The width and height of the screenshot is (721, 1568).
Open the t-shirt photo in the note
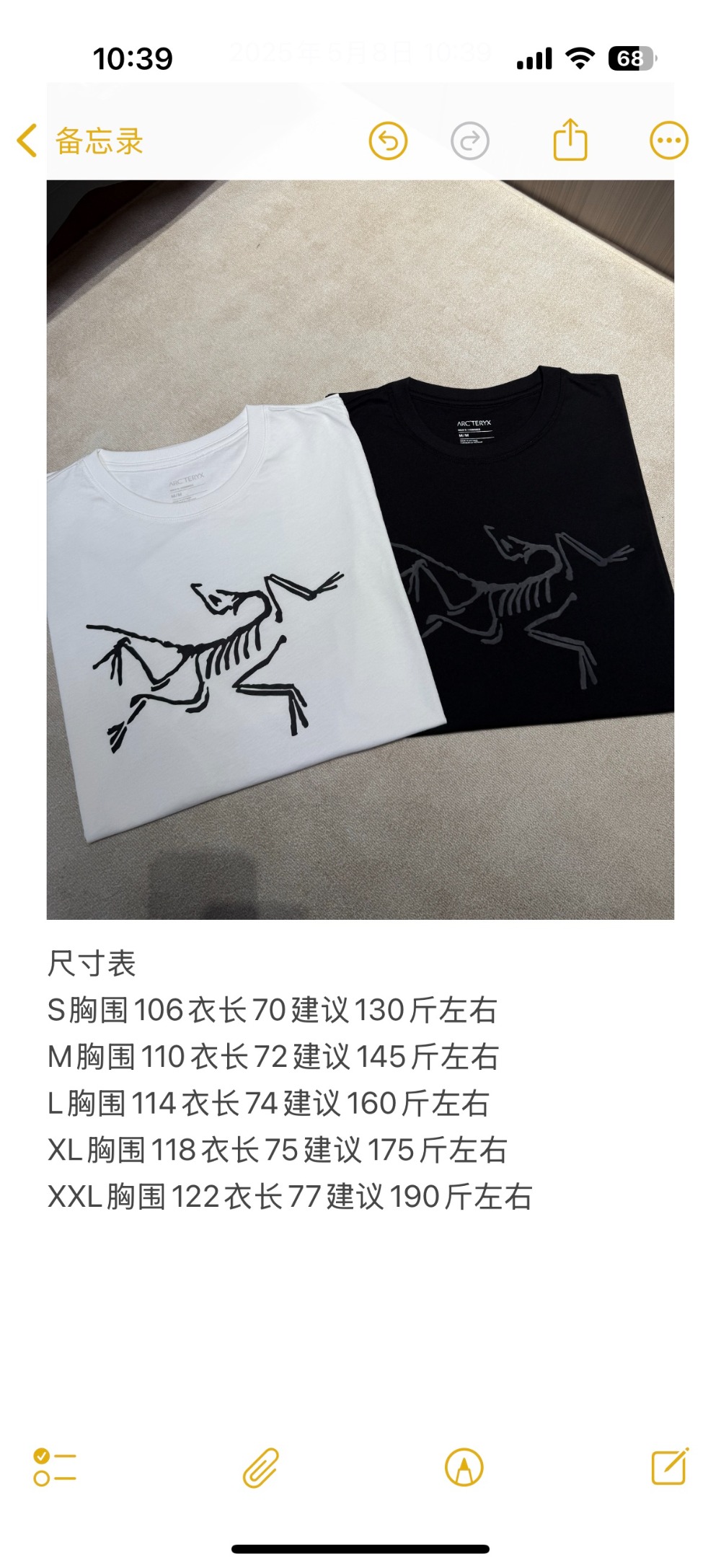click(360, 549)
